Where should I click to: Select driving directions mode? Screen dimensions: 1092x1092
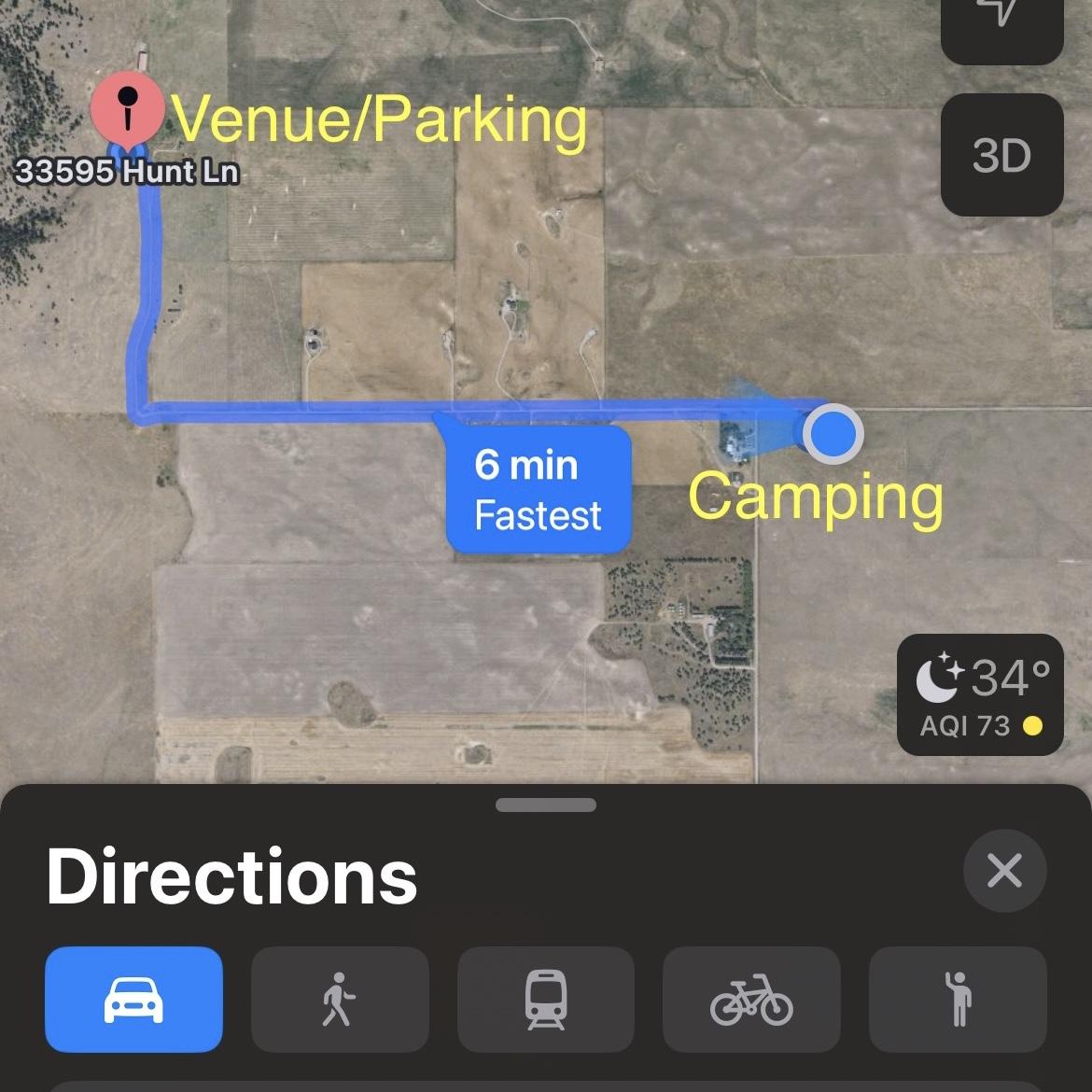(x=133, y=999)
